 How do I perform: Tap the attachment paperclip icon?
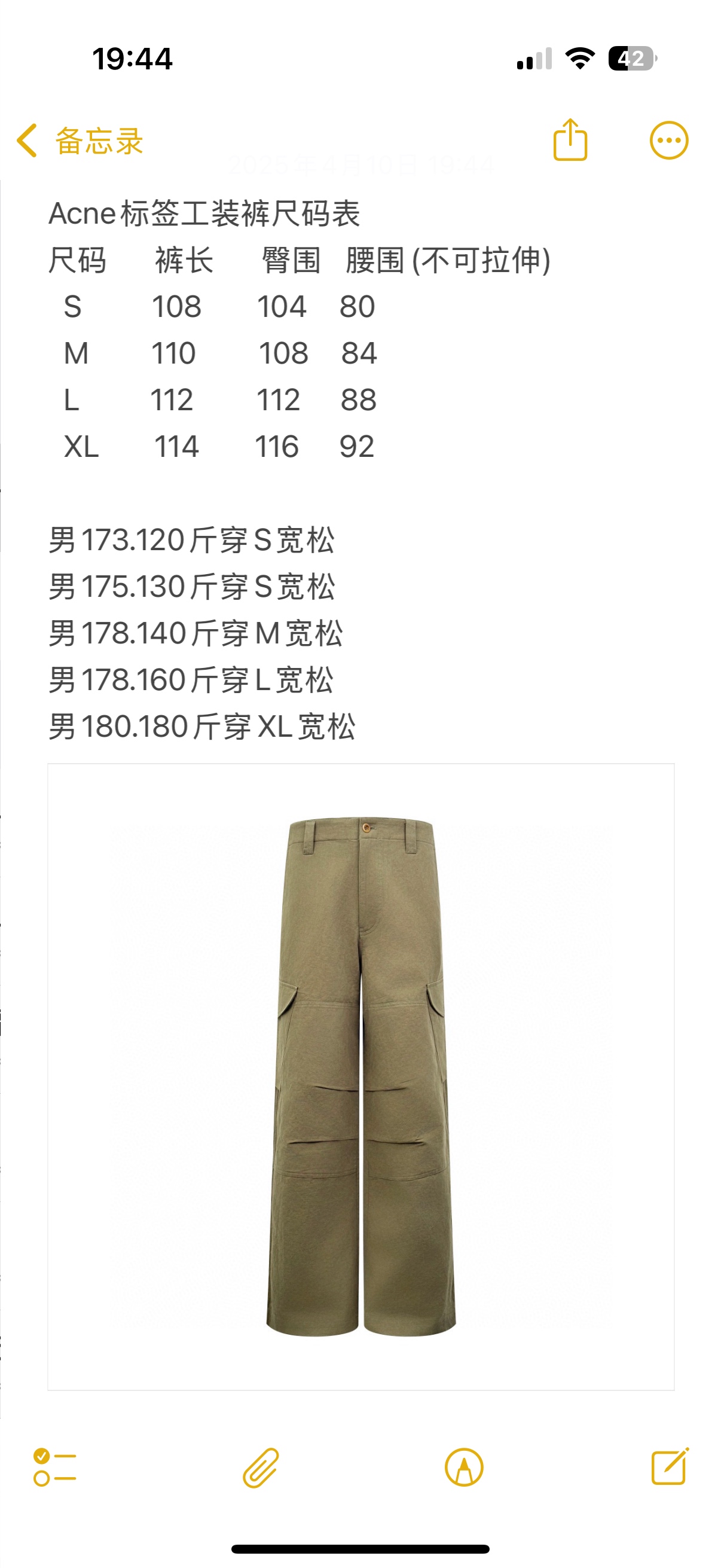(261, 1467)
